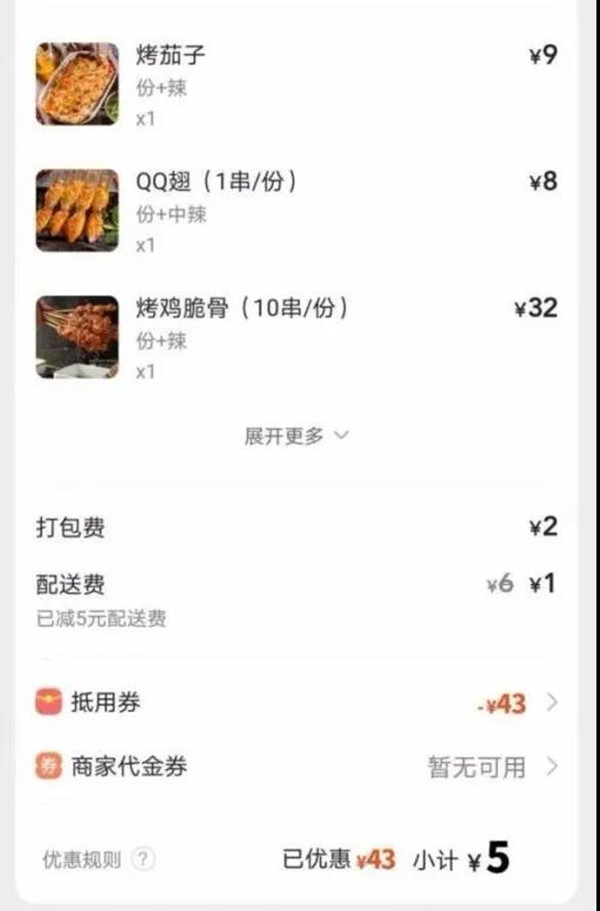Open the 商家代金券 voucher row

tap(297, 767)
